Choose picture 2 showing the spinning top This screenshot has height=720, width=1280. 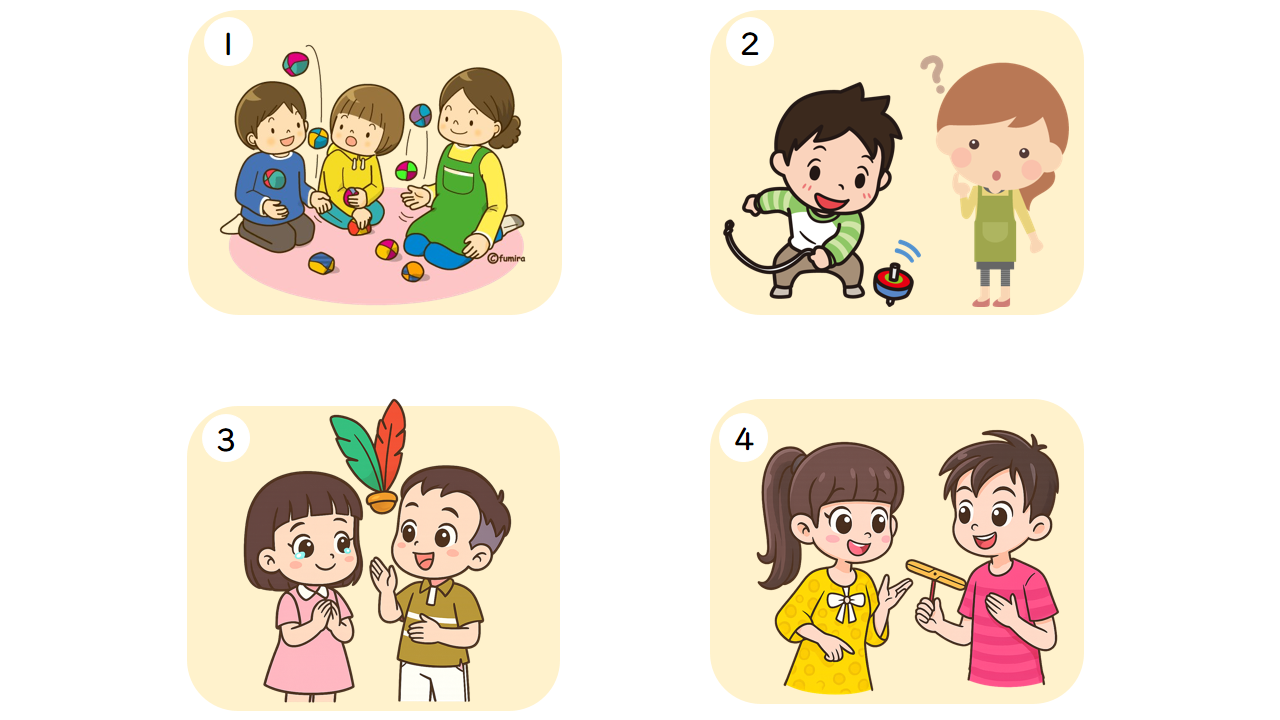(896, 163)
